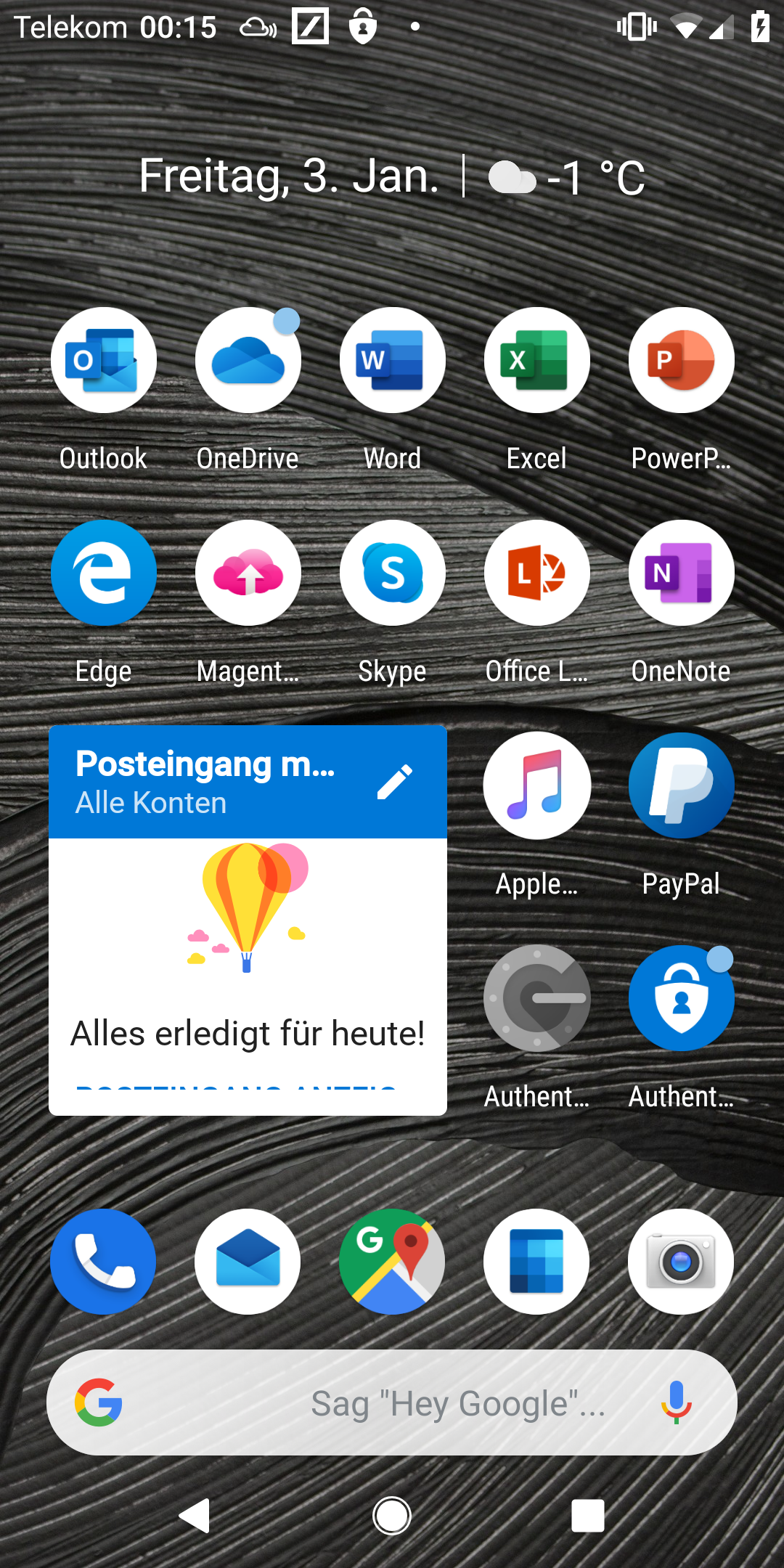Start voice search with the microphone

click(x=676, y=1402)
